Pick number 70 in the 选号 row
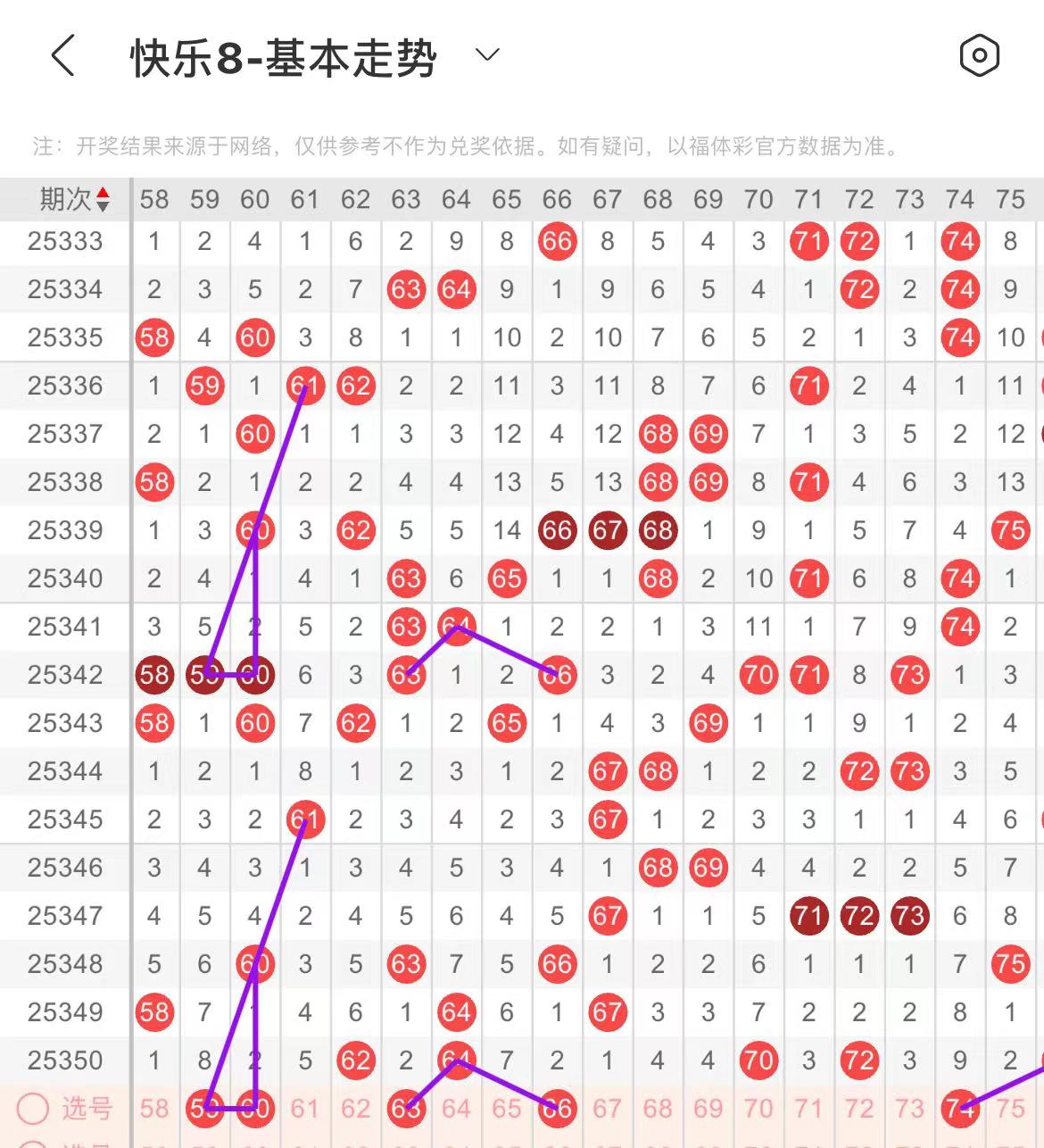This screenshot has height=1148, width=1044. click(x=758, y=1109)
